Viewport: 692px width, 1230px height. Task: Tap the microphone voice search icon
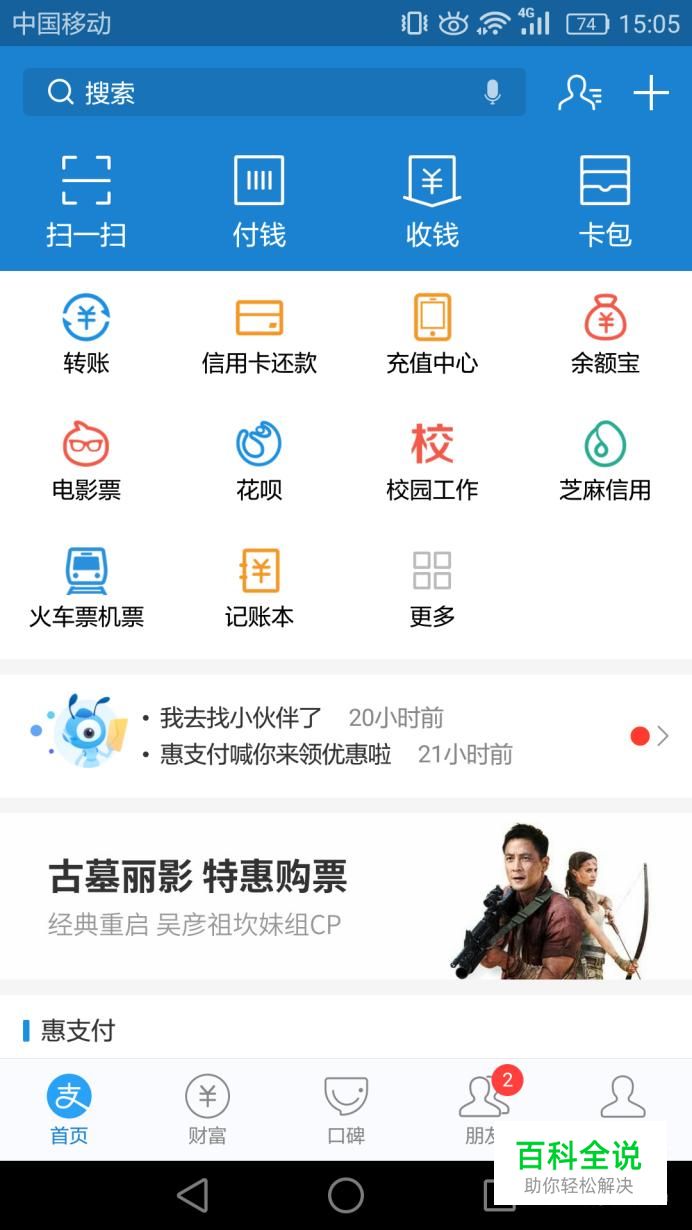tap(492, 93)
